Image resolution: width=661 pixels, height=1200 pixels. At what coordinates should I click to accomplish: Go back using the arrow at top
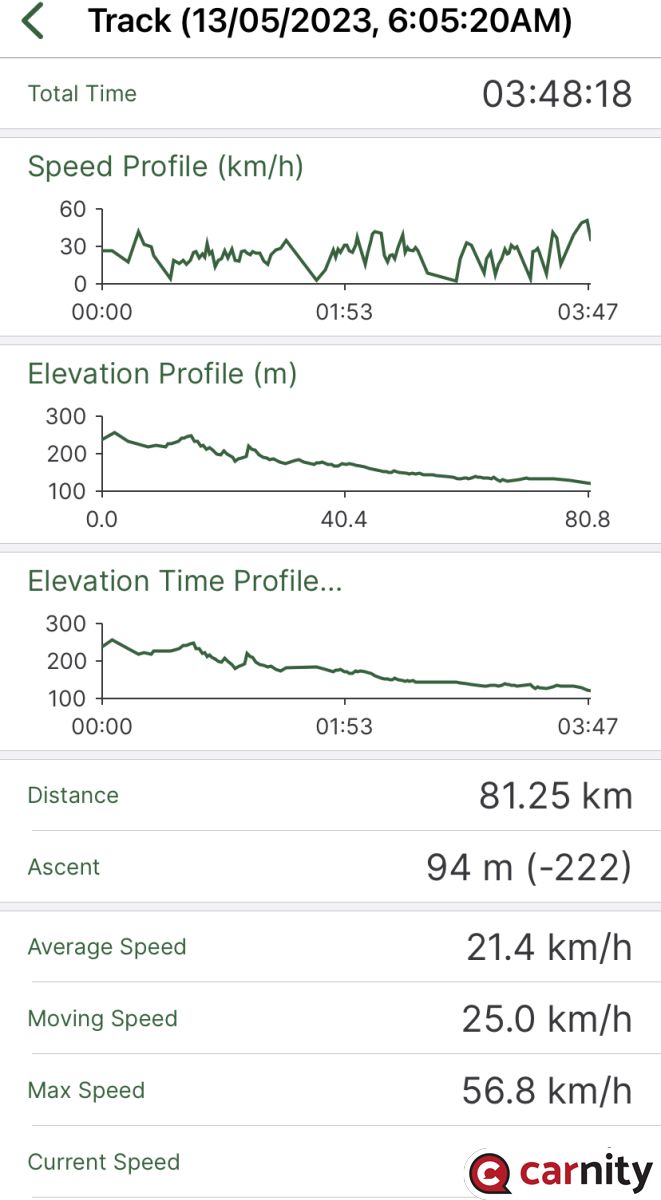click(x=33, y=21)
